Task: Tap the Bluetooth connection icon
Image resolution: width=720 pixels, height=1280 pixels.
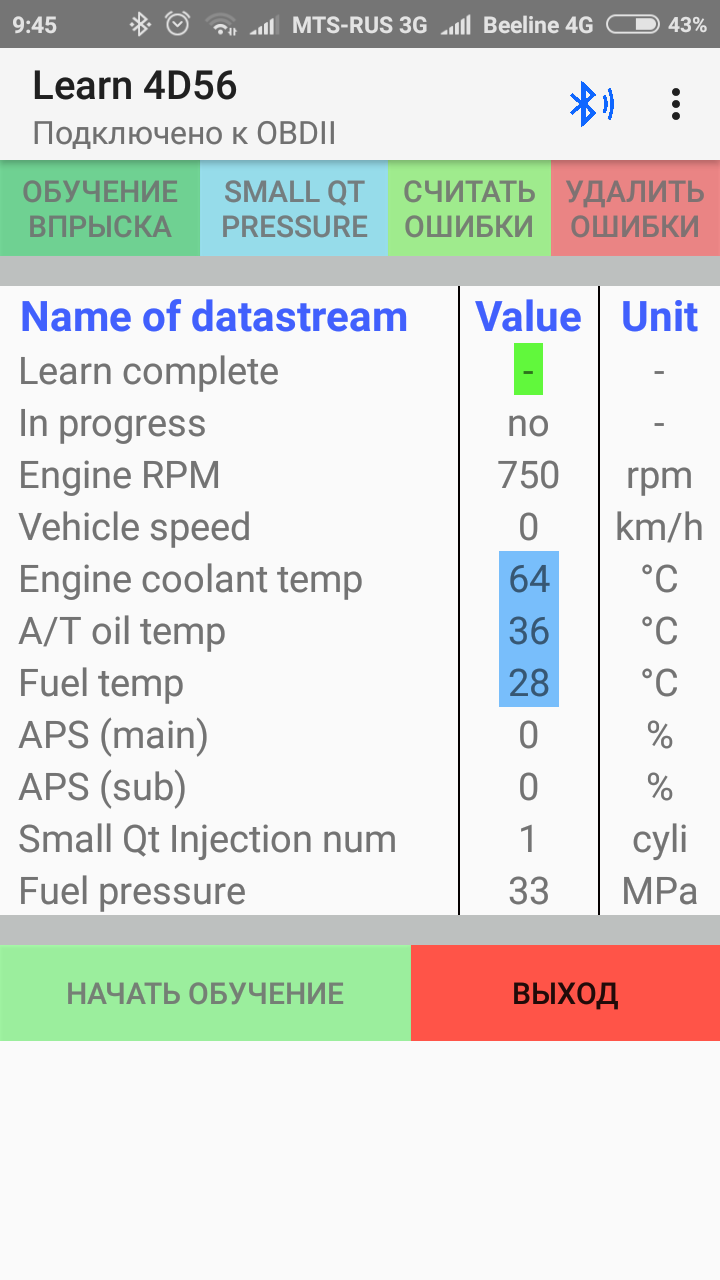Action: (x=590, y=104)
